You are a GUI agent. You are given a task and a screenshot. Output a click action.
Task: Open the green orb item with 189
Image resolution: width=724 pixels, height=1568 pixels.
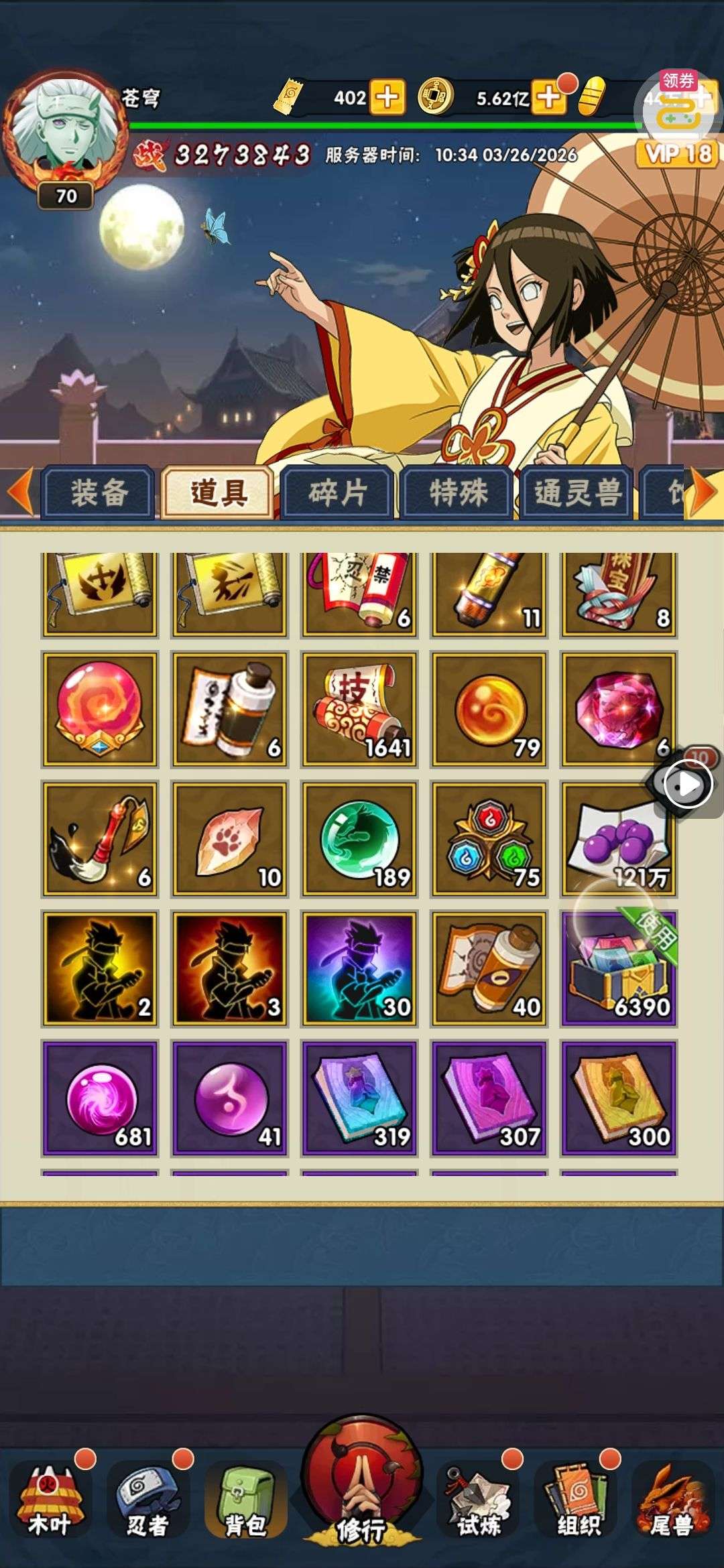tap(359, 839)
